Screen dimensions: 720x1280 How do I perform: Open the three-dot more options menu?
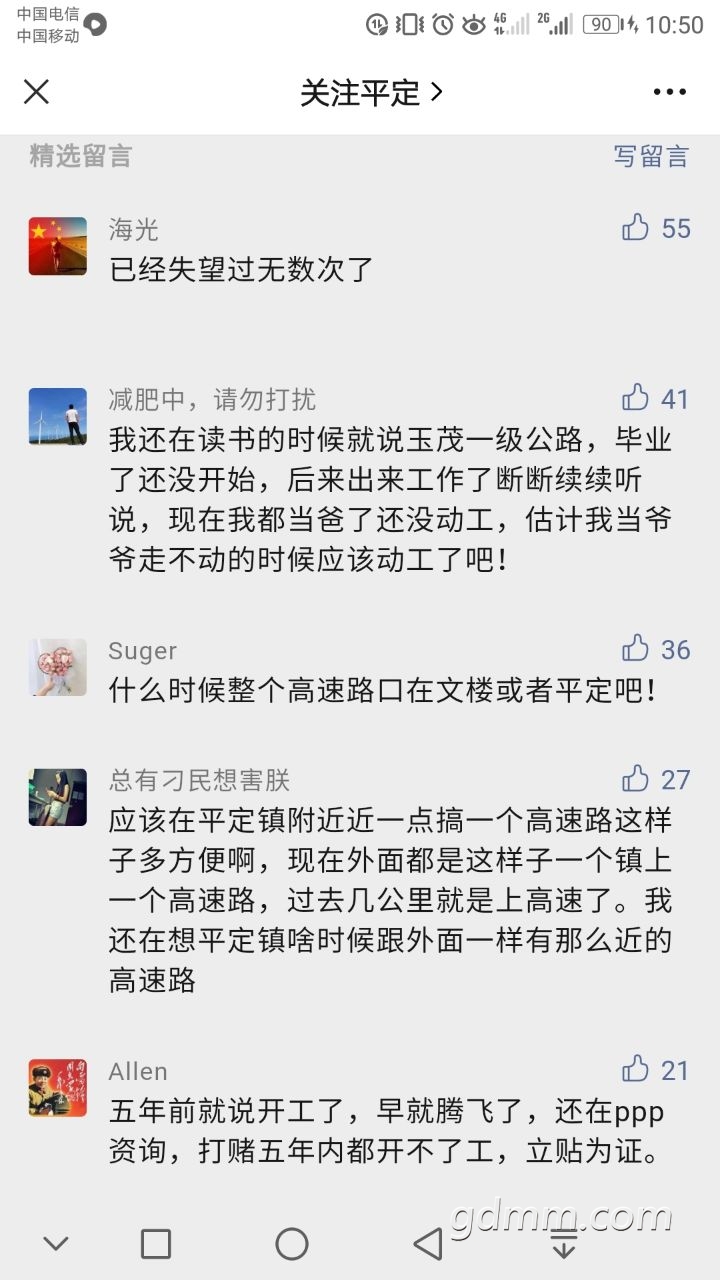coord(669,92)
